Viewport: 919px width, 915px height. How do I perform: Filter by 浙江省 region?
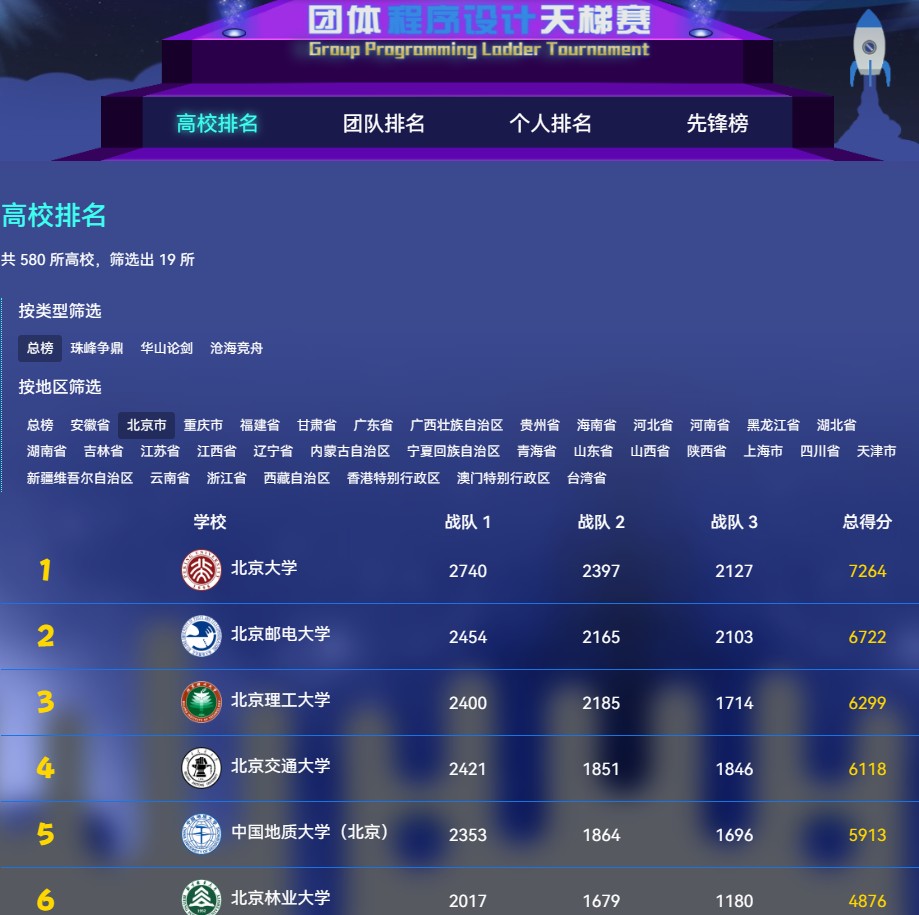226,478
